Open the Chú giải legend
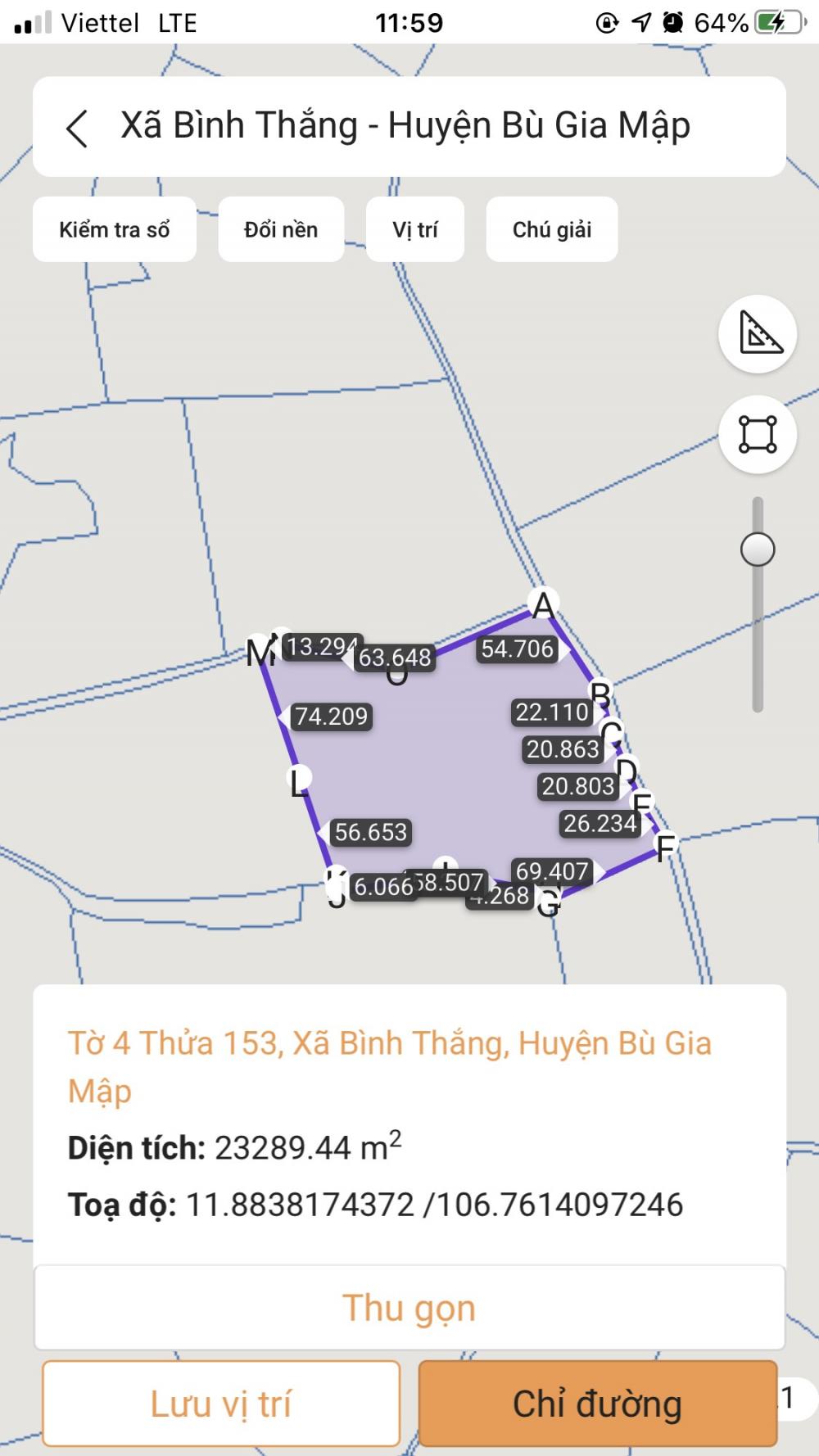 pos(552,229)
